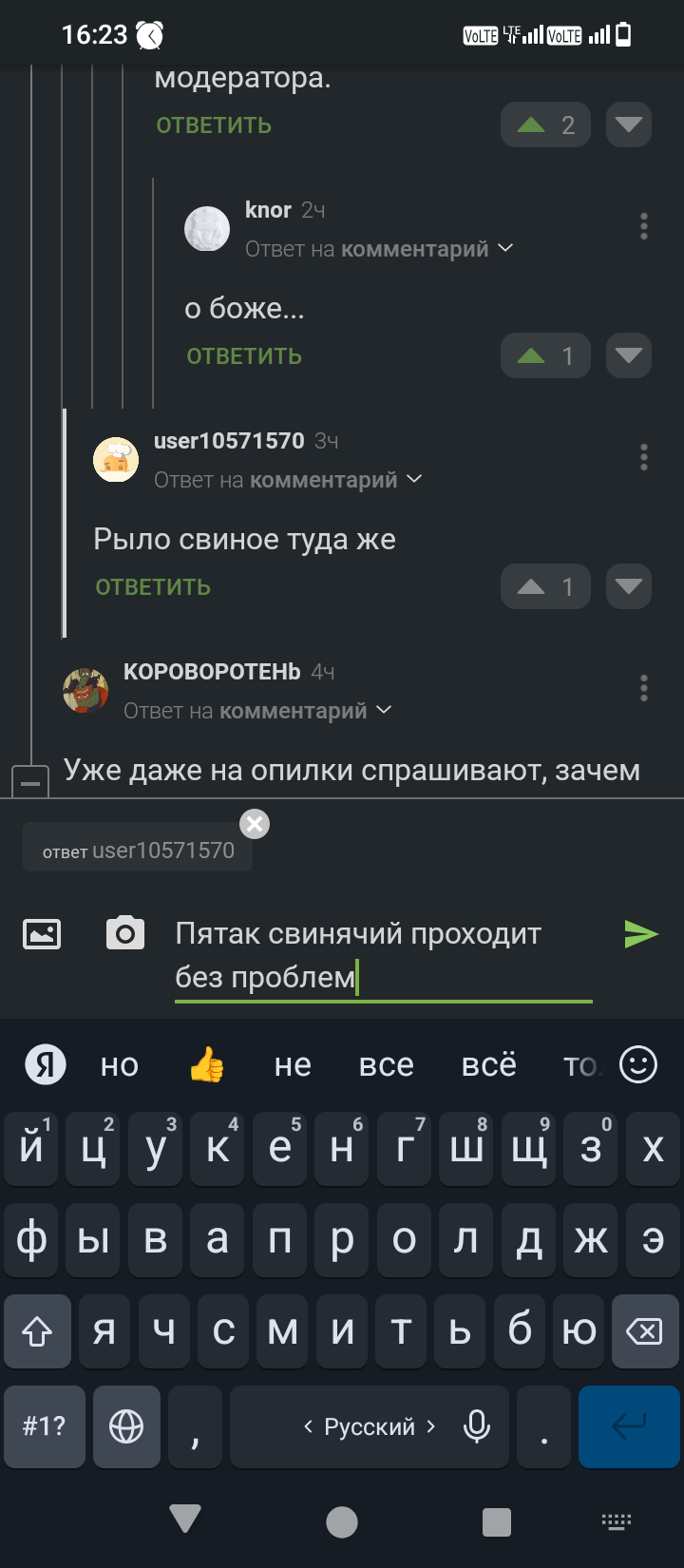Cancel reply to user10571570

pos(255,824)
